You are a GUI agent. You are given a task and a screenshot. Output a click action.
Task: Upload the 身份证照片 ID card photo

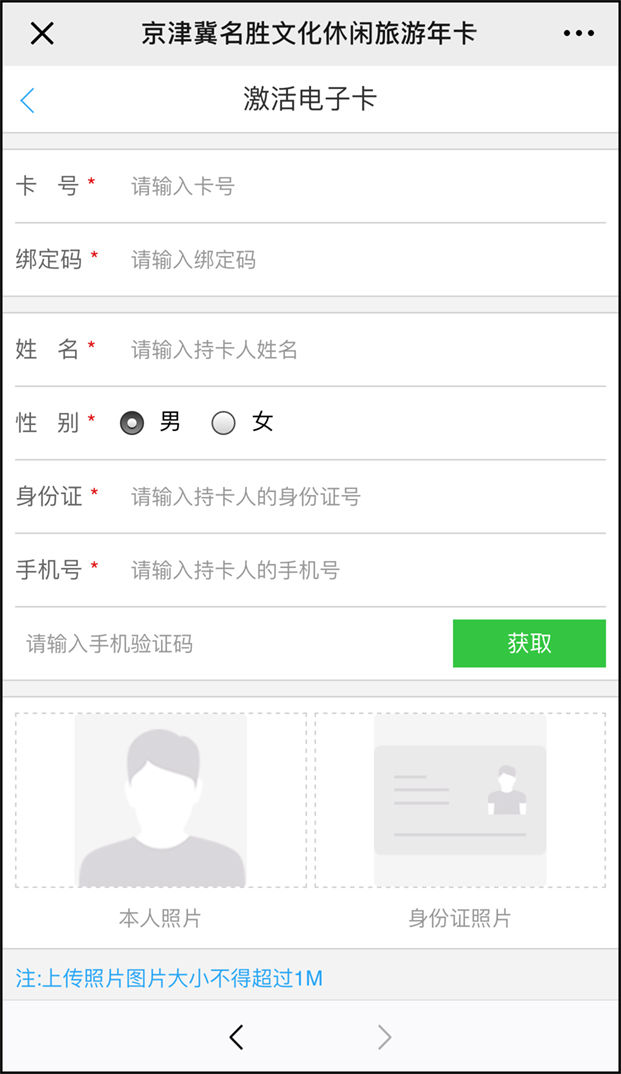(x=460, y=800)
